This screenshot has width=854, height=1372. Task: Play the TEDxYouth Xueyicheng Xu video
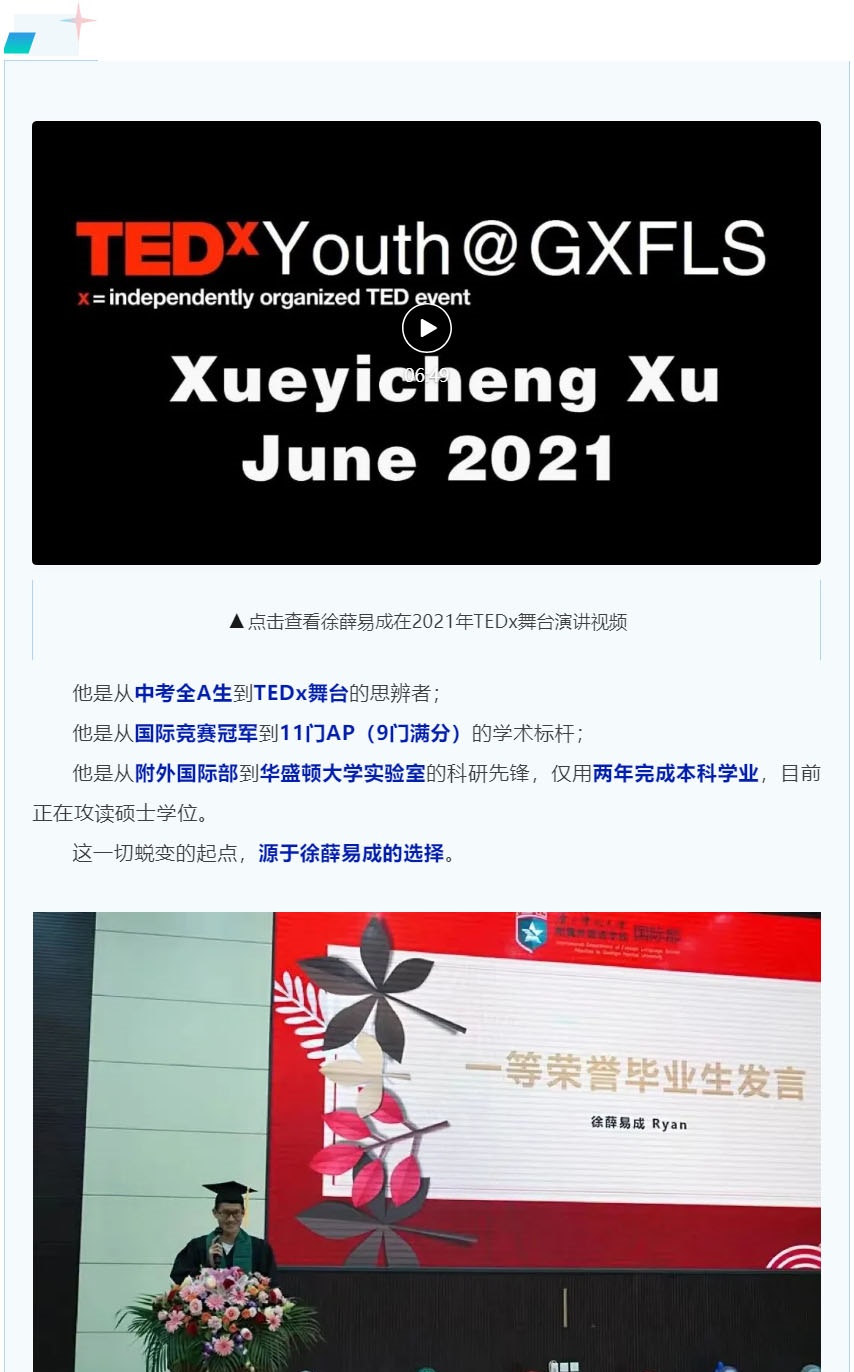click(427, 328)
